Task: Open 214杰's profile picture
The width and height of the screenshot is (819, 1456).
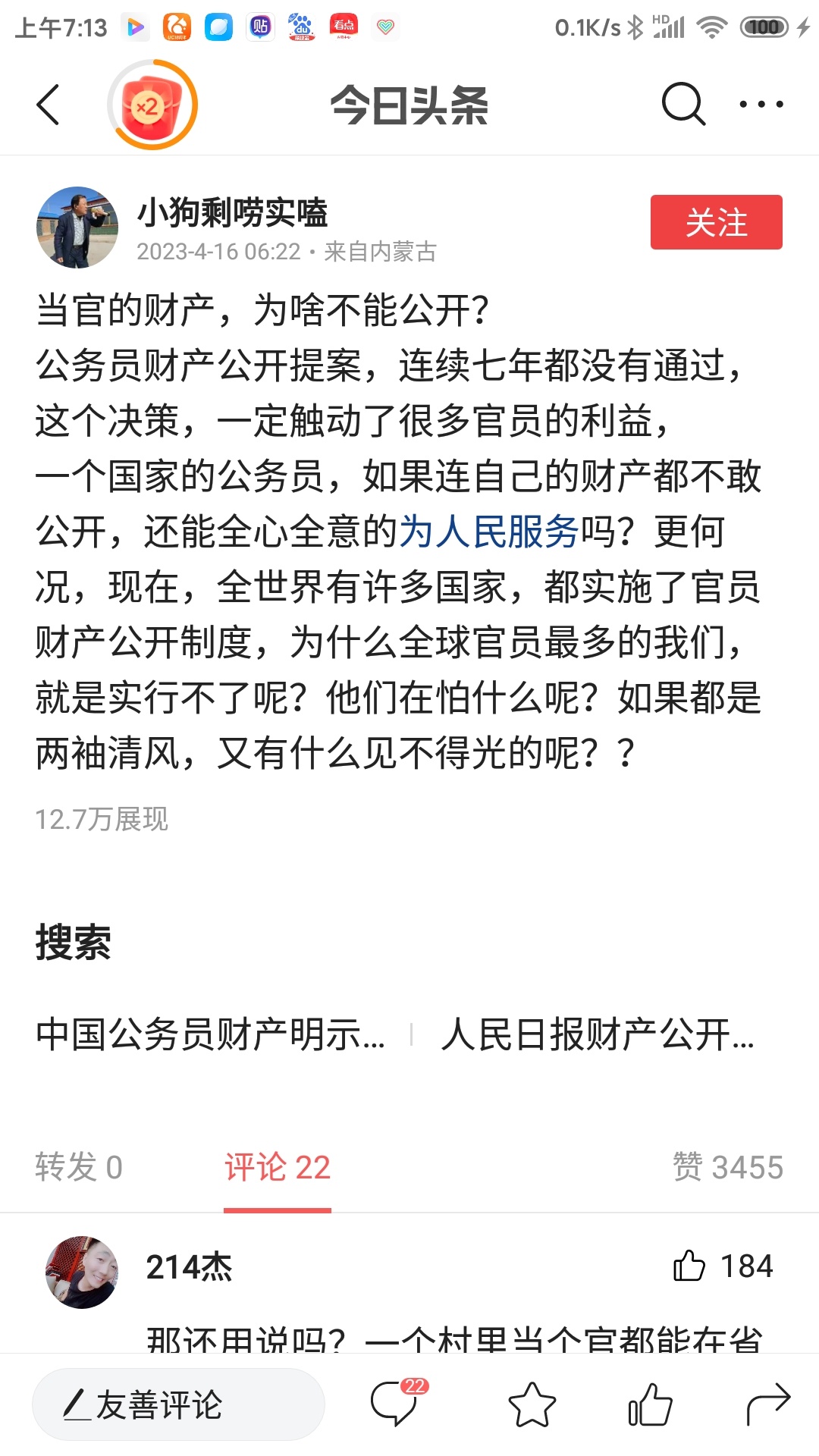Action: (x=82, y=1272)
